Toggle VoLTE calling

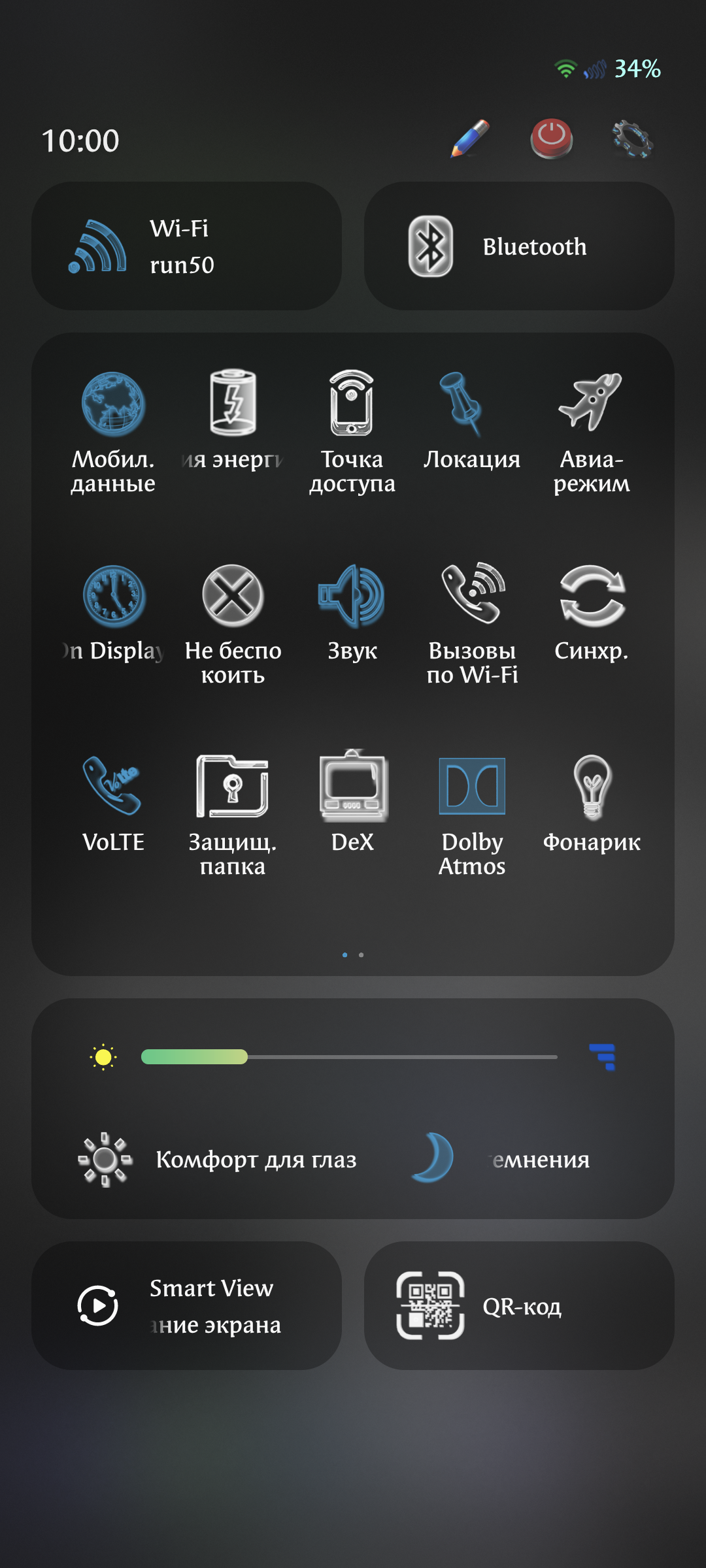coord(113,804)
